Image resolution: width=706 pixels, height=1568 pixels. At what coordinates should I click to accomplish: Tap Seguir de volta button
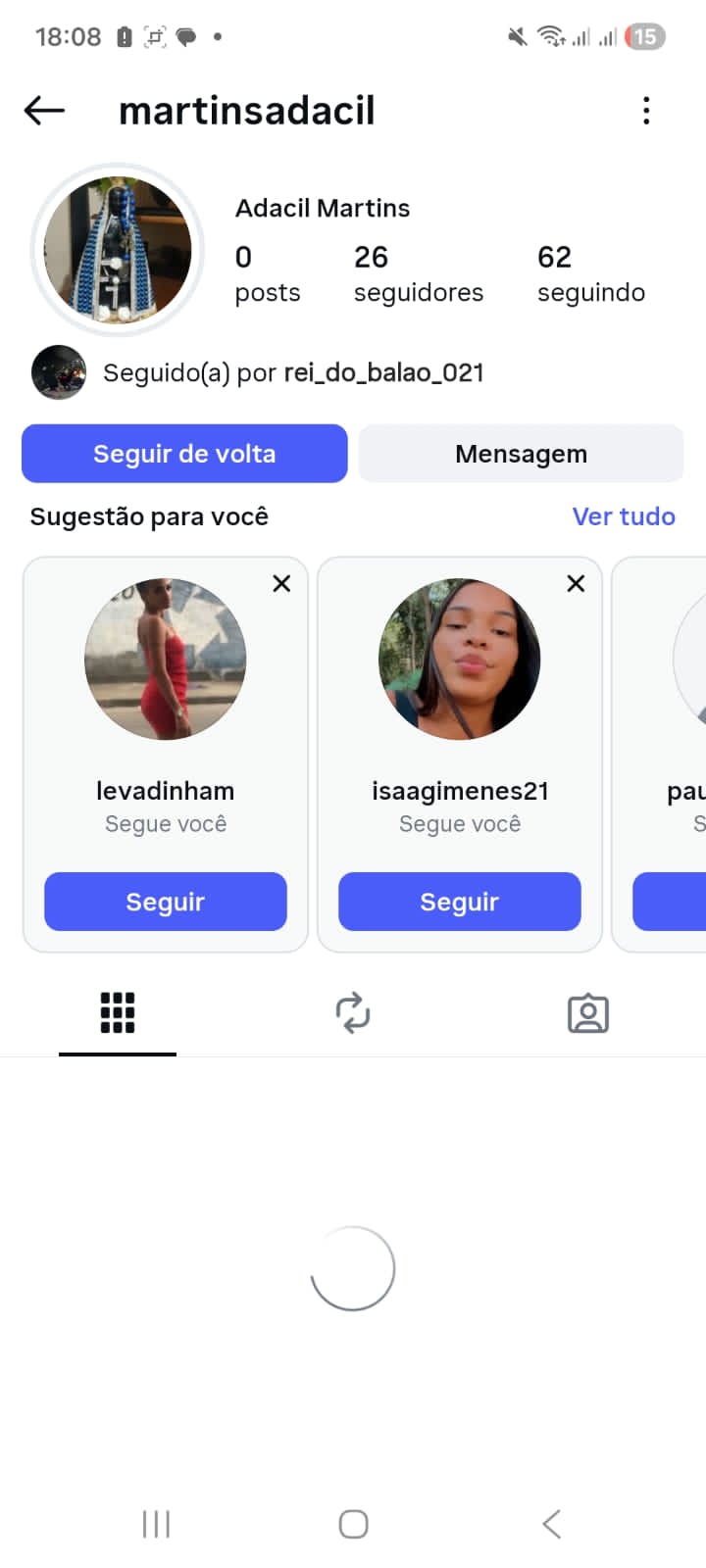click(184, 454)
